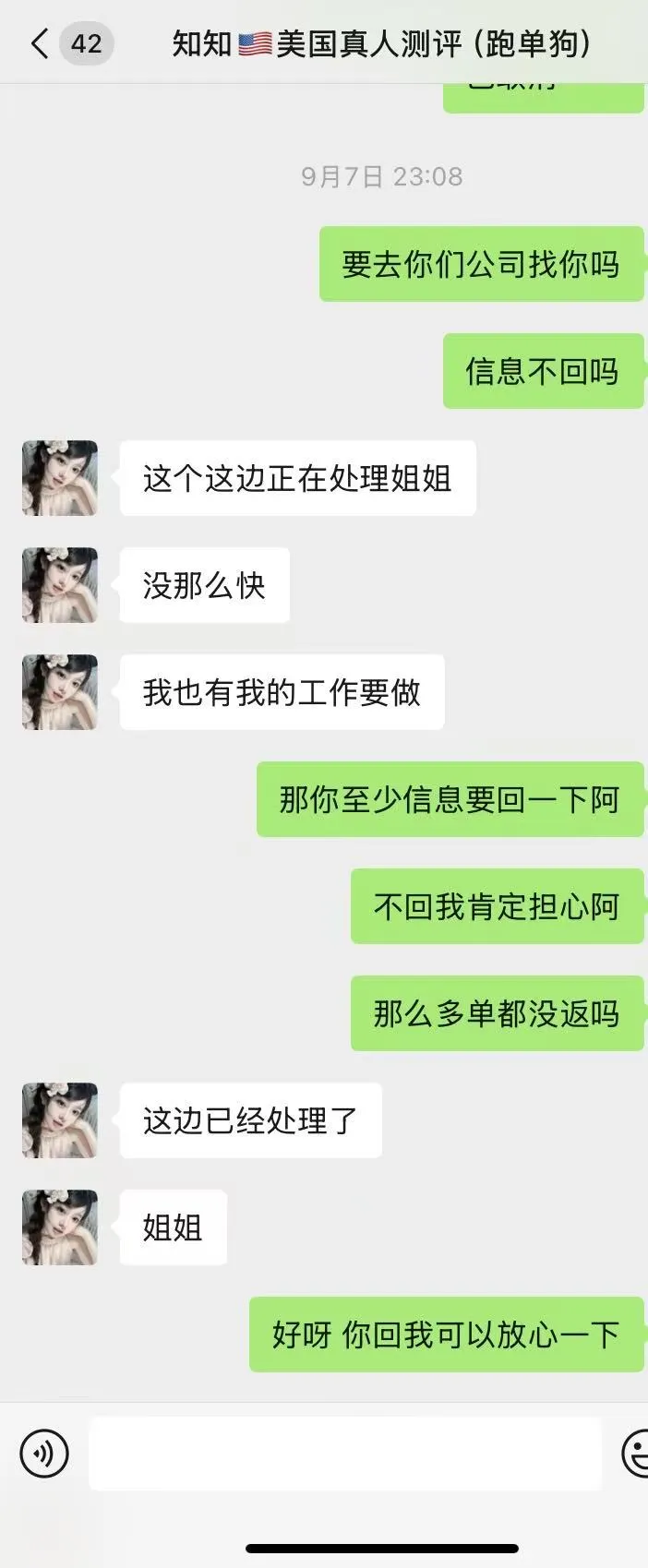This screenshot has width=648, height=1568.
Task: Open the emoji picker
Action: coord(636,1454)
